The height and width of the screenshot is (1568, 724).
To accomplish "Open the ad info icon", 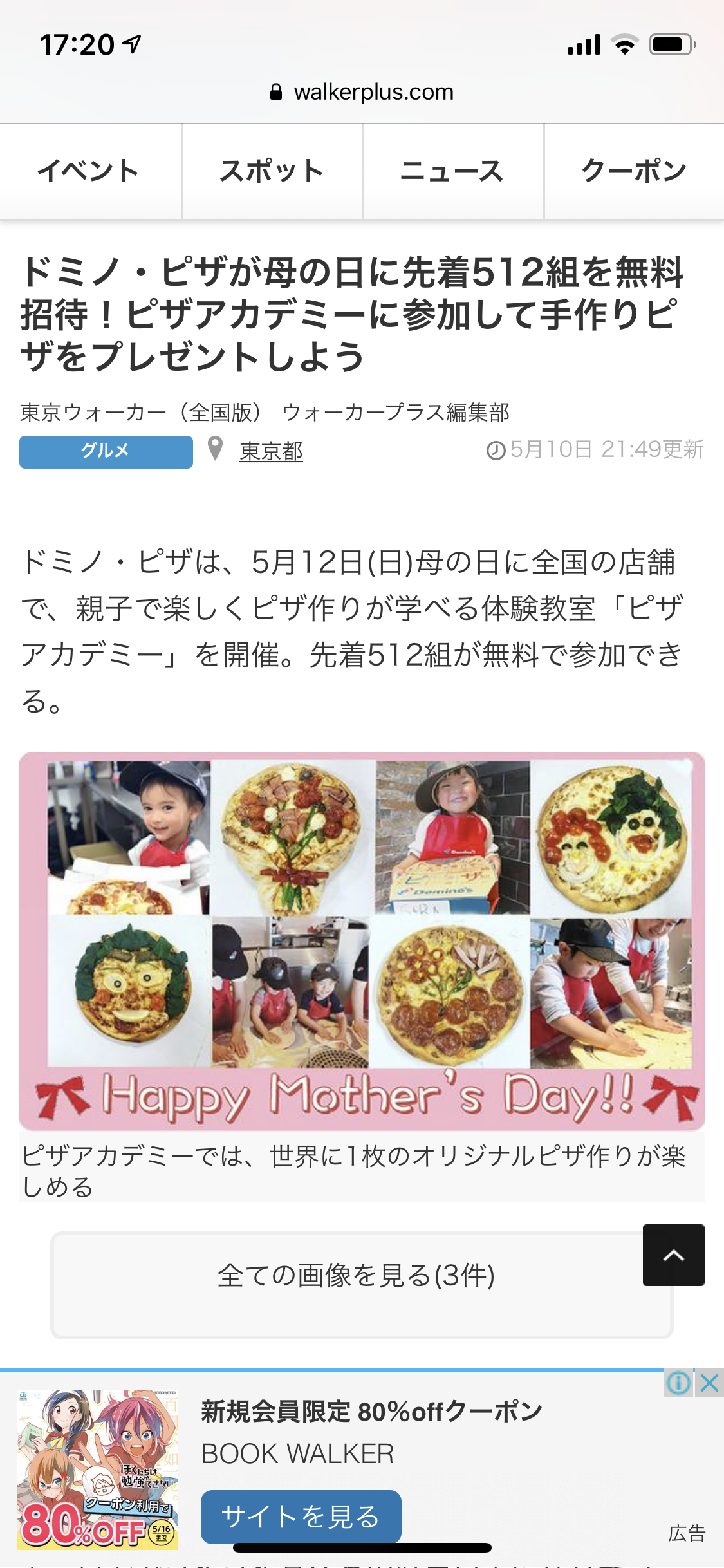I will pyautogui.click(x=679, y=1383).
